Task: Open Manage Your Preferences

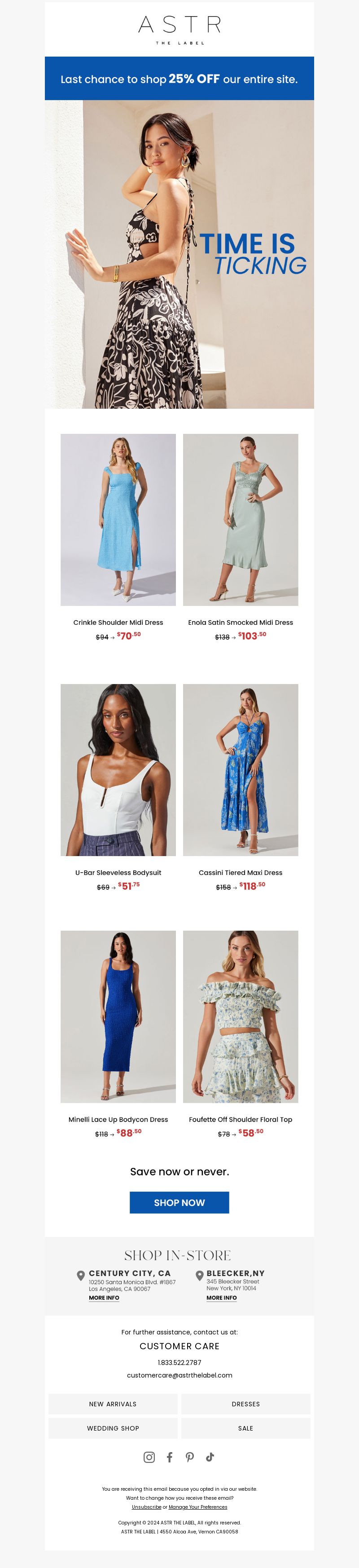Action: click(198, 1507)
